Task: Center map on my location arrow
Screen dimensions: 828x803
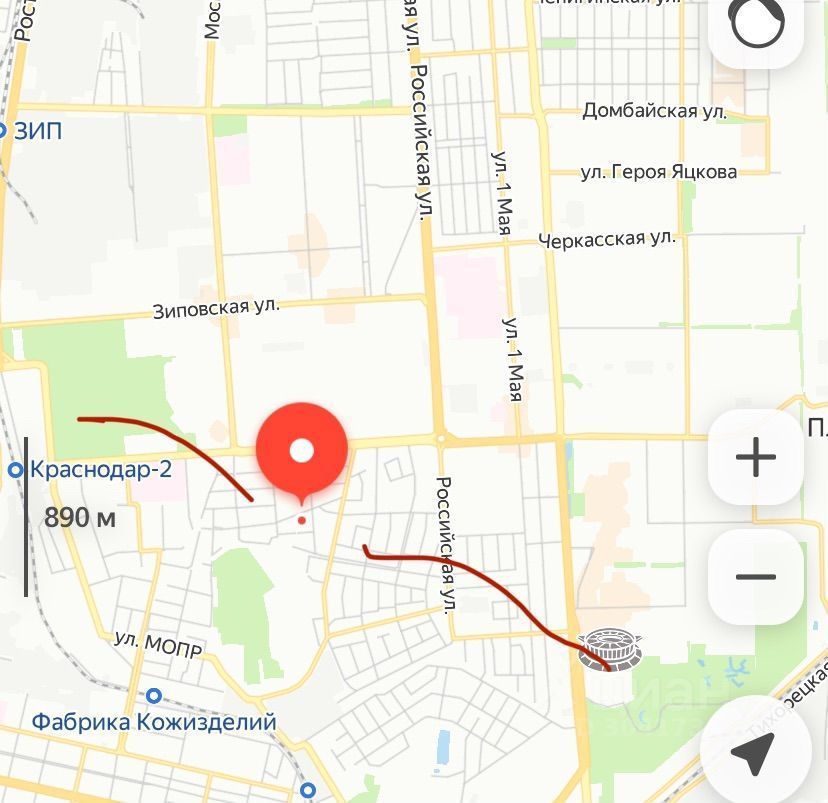Action: [755, 750]
